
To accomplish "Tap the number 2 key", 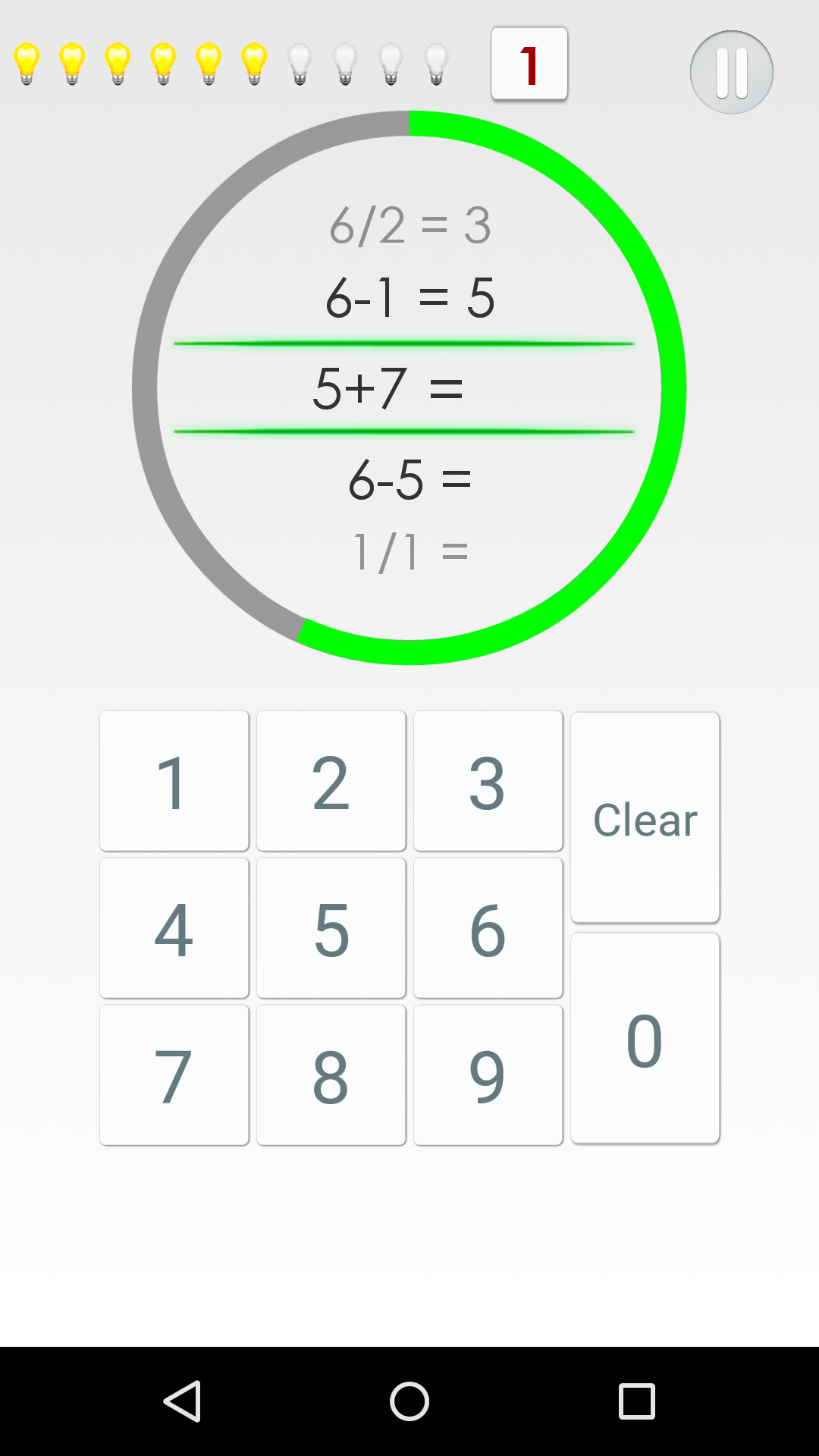I will point(331,780).
